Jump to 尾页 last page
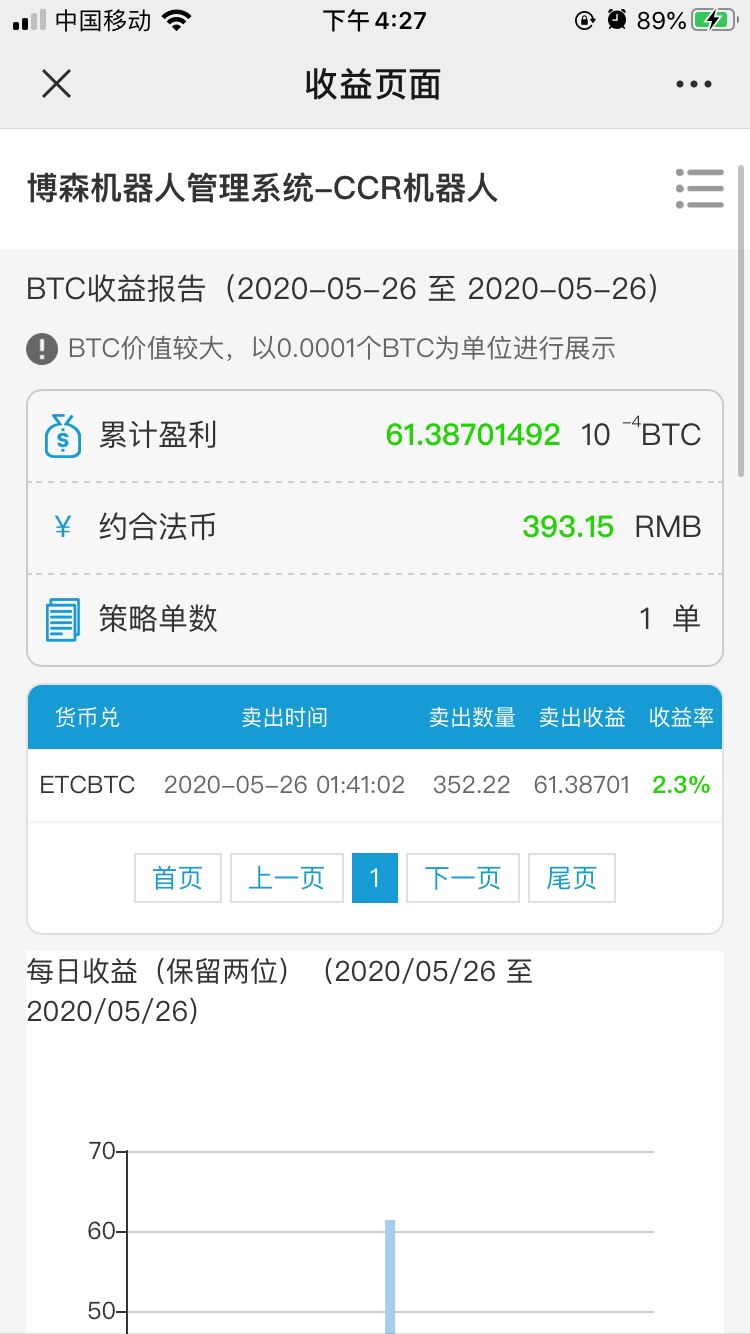Image resolution: width=750 pixels, height=1334 pixels. coord(572,878)
